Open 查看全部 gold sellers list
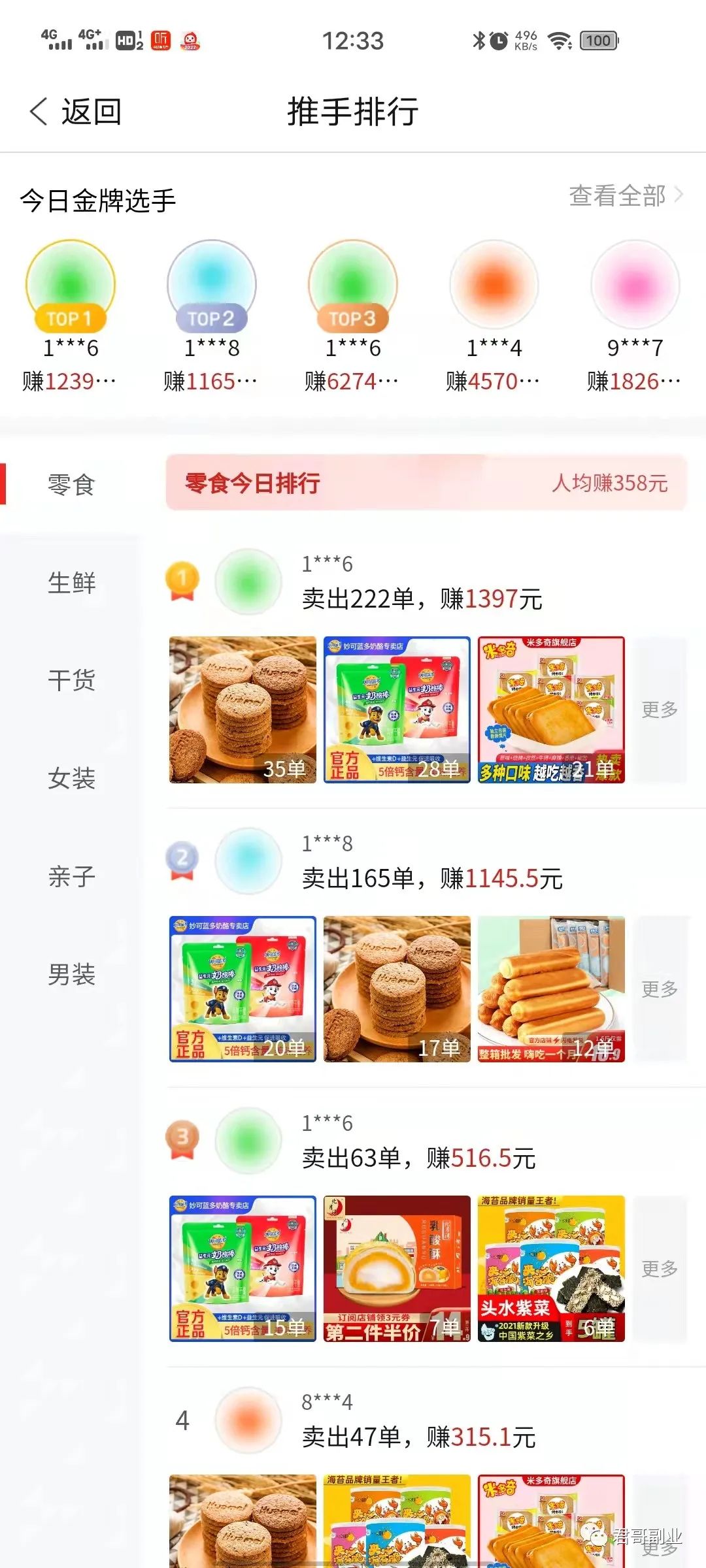706x1568 pixels. pyautogui.click(x=624, y=195)
